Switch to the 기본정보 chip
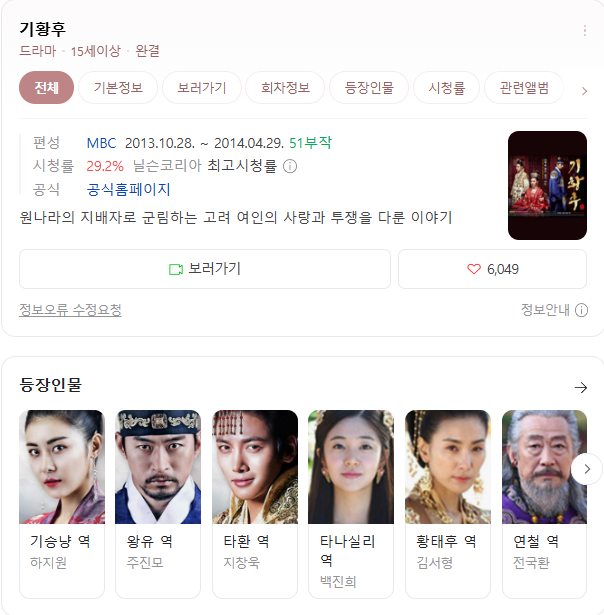 click(x=118, y=87)
